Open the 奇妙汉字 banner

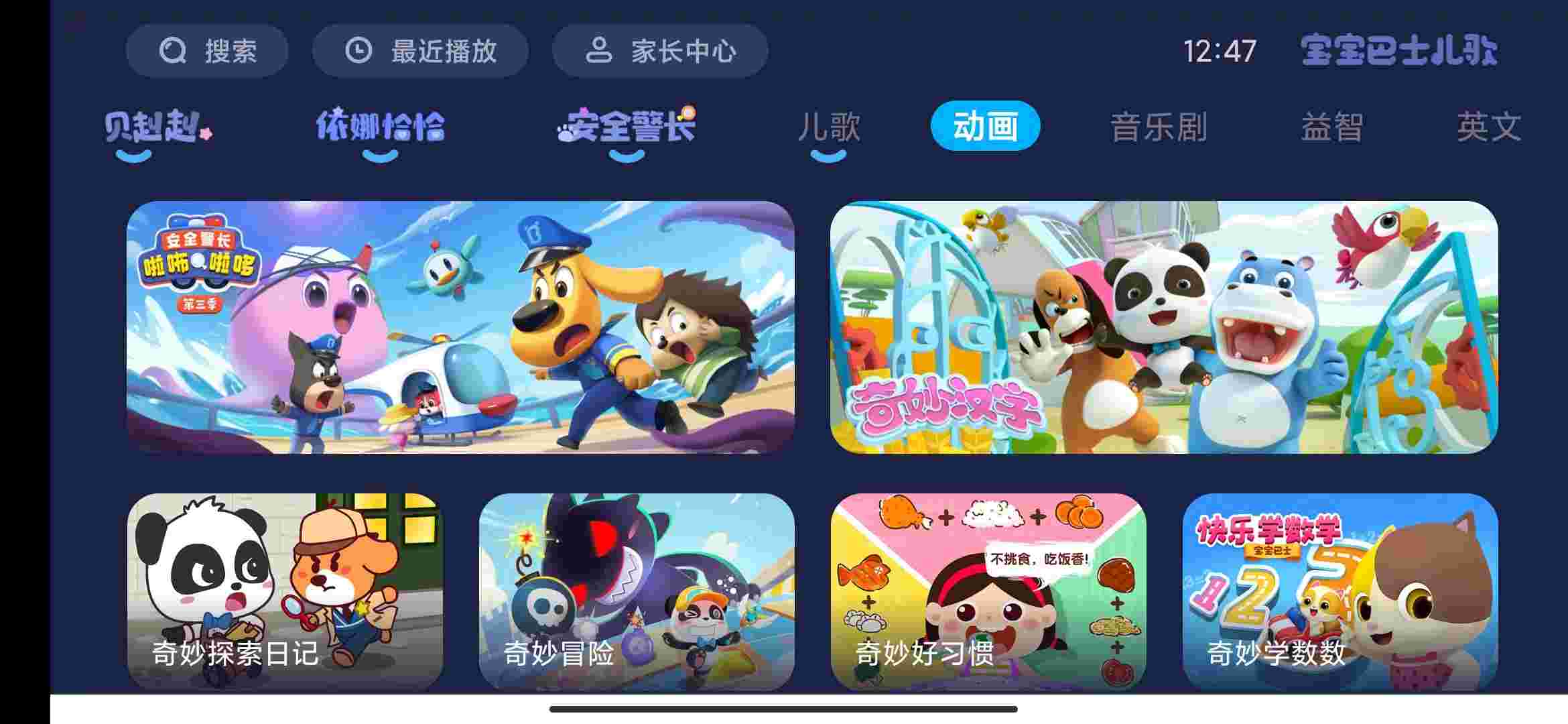coord(1164,327)
